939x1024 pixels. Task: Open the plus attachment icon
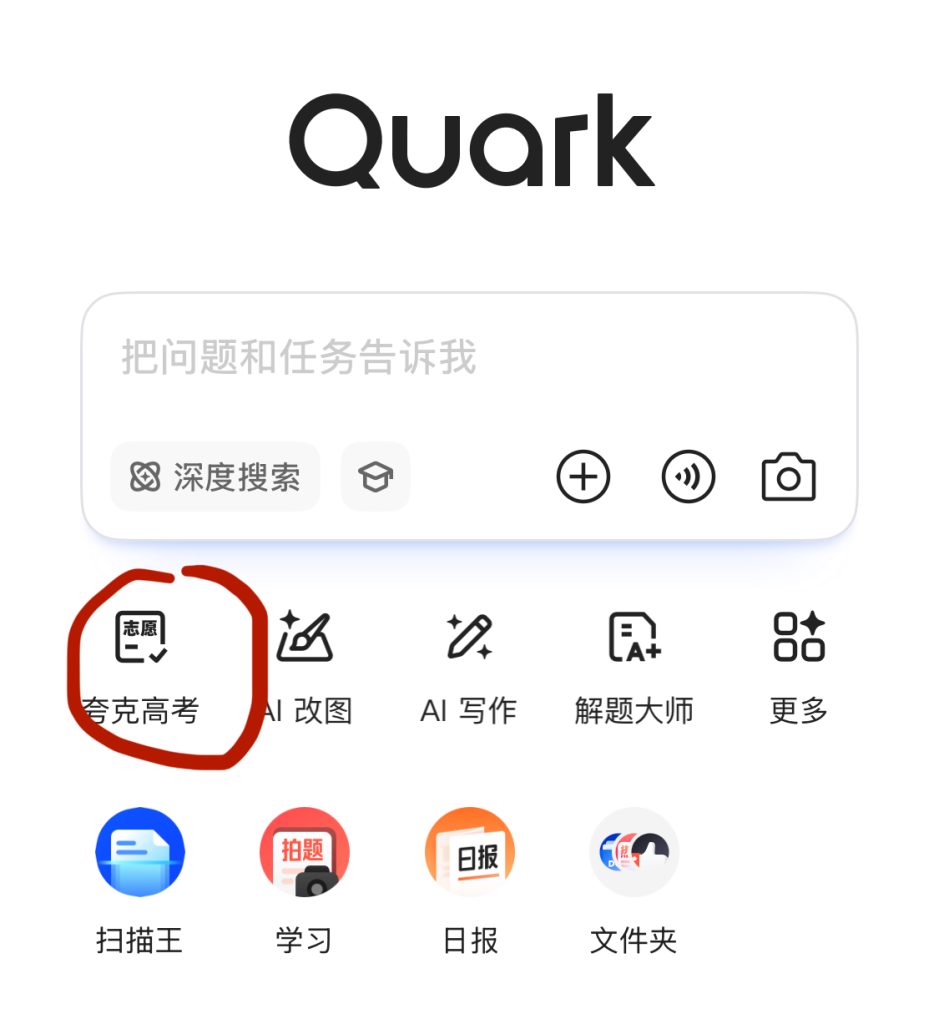[x=583, y=477]
